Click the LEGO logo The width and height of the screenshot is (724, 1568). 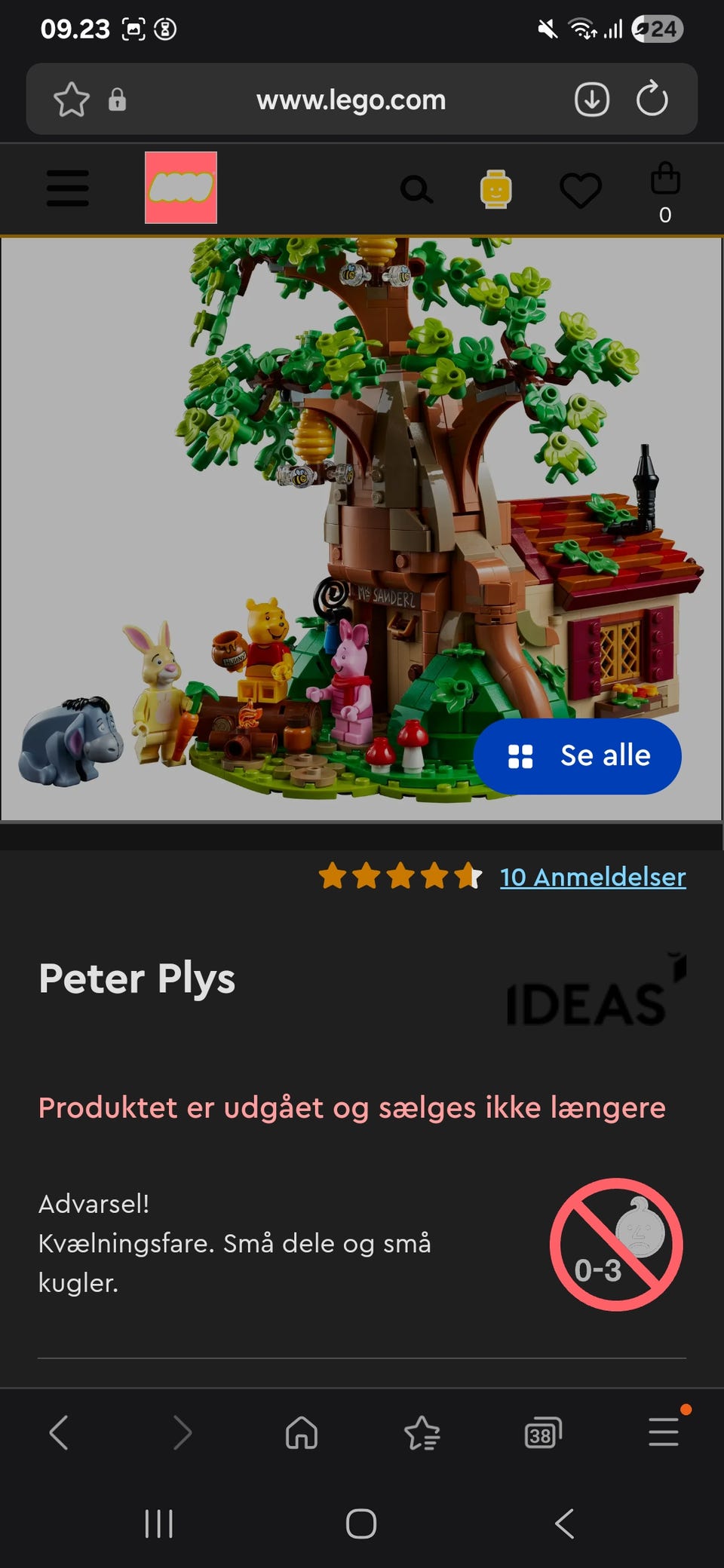[x=181, y=188]
